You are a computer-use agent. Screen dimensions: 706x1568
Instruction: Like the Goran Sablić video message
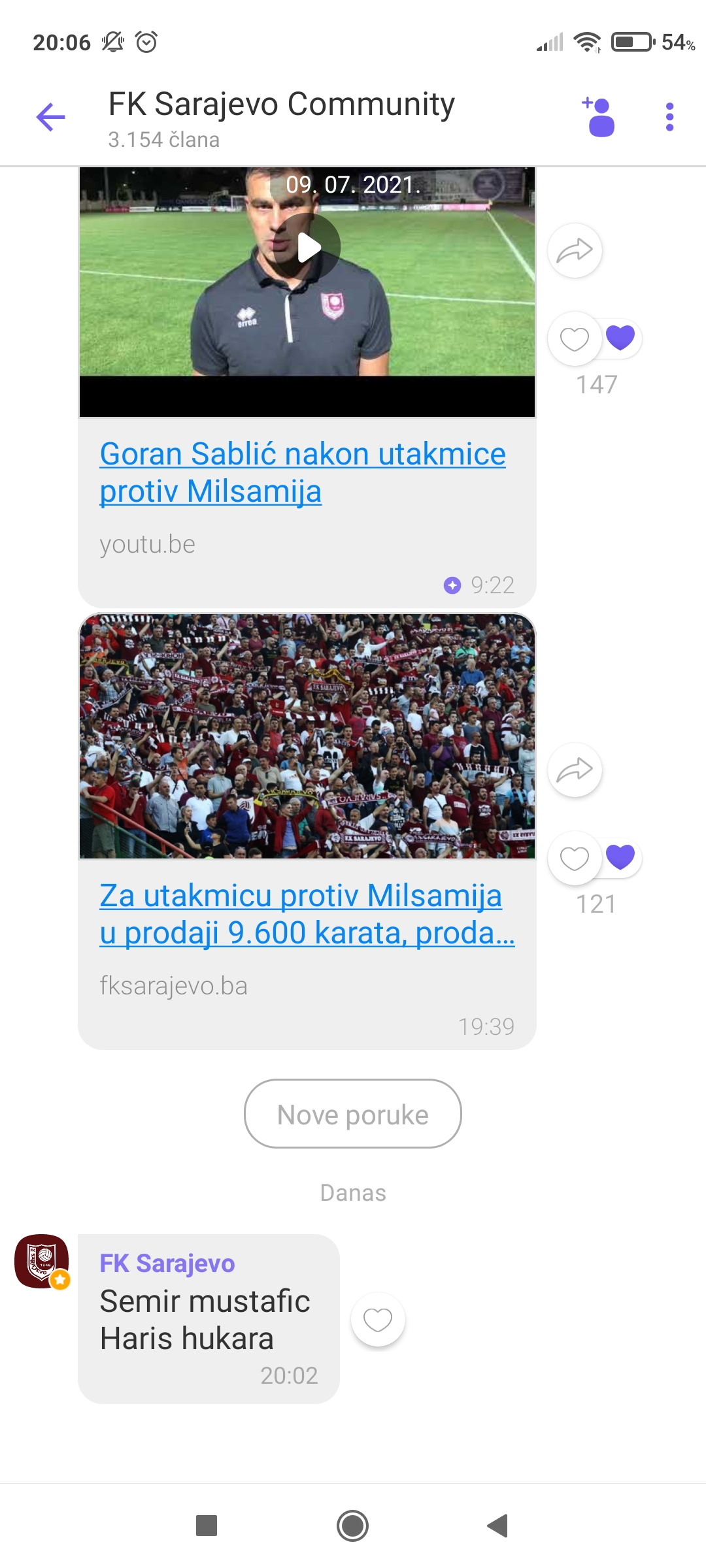tap(575, 339)
